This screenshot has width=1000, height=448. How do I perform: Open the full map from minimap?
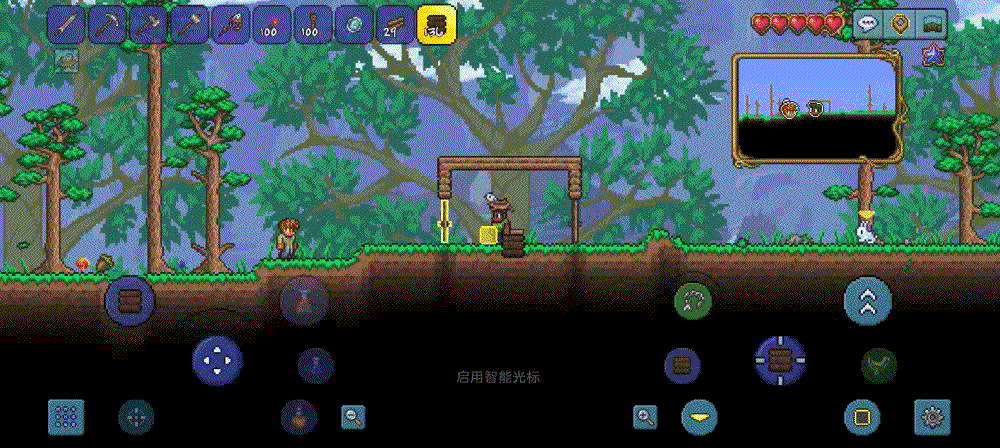(817, 107)
